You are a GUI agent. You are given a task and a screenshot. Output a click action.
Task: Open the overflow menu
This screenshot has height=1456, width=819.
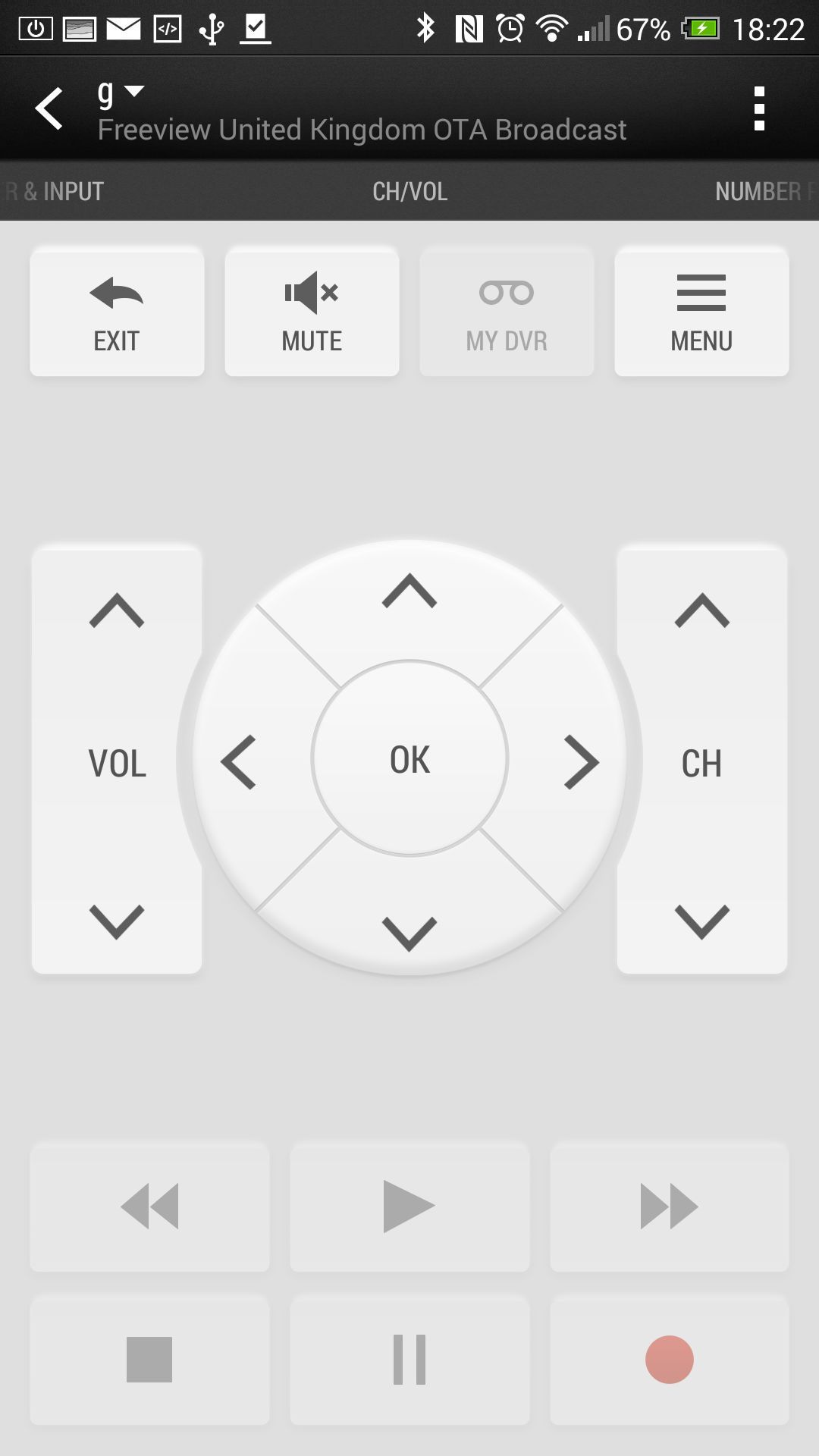[759, 109]
